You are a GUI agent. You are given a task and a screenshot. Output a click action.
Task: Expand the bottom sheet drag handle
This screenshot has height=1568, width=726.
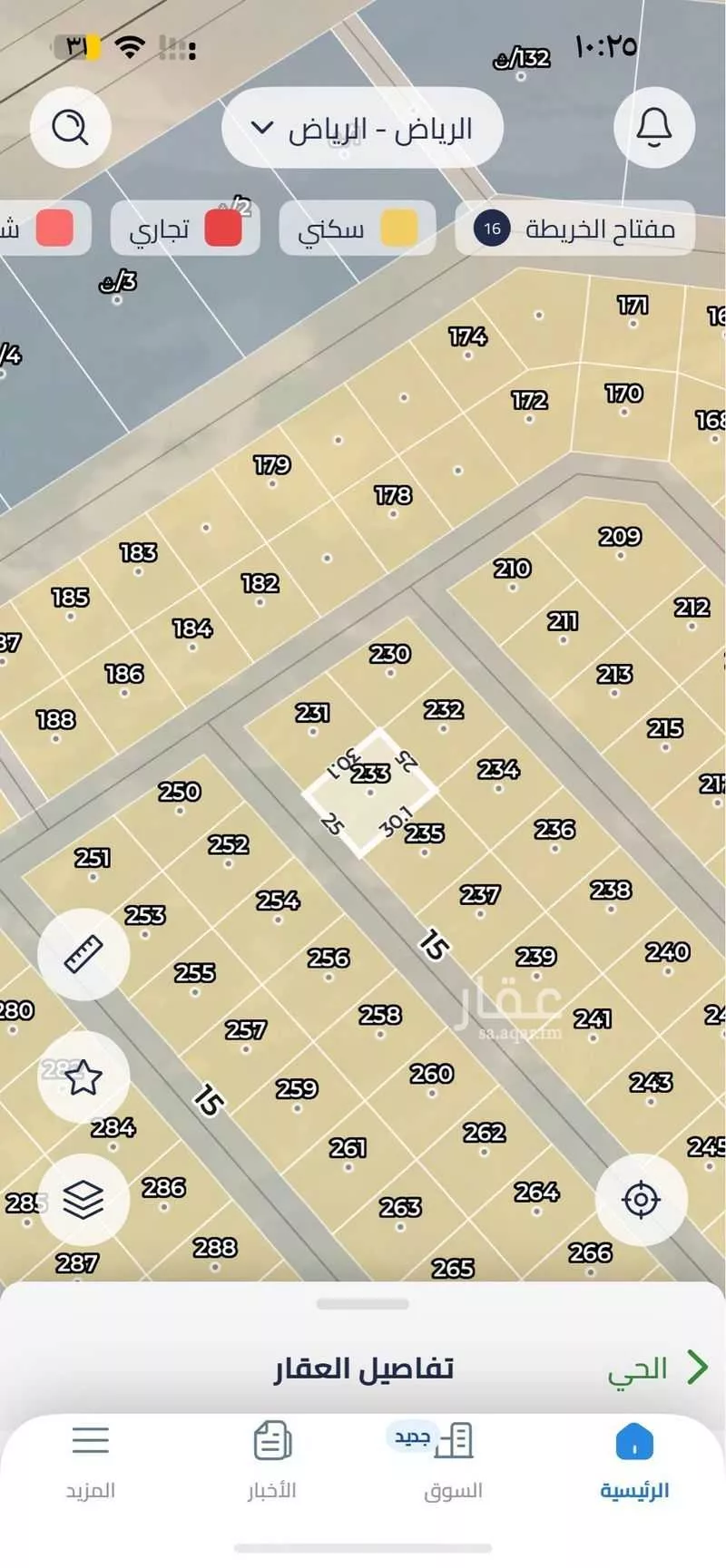coord(363,1302)
